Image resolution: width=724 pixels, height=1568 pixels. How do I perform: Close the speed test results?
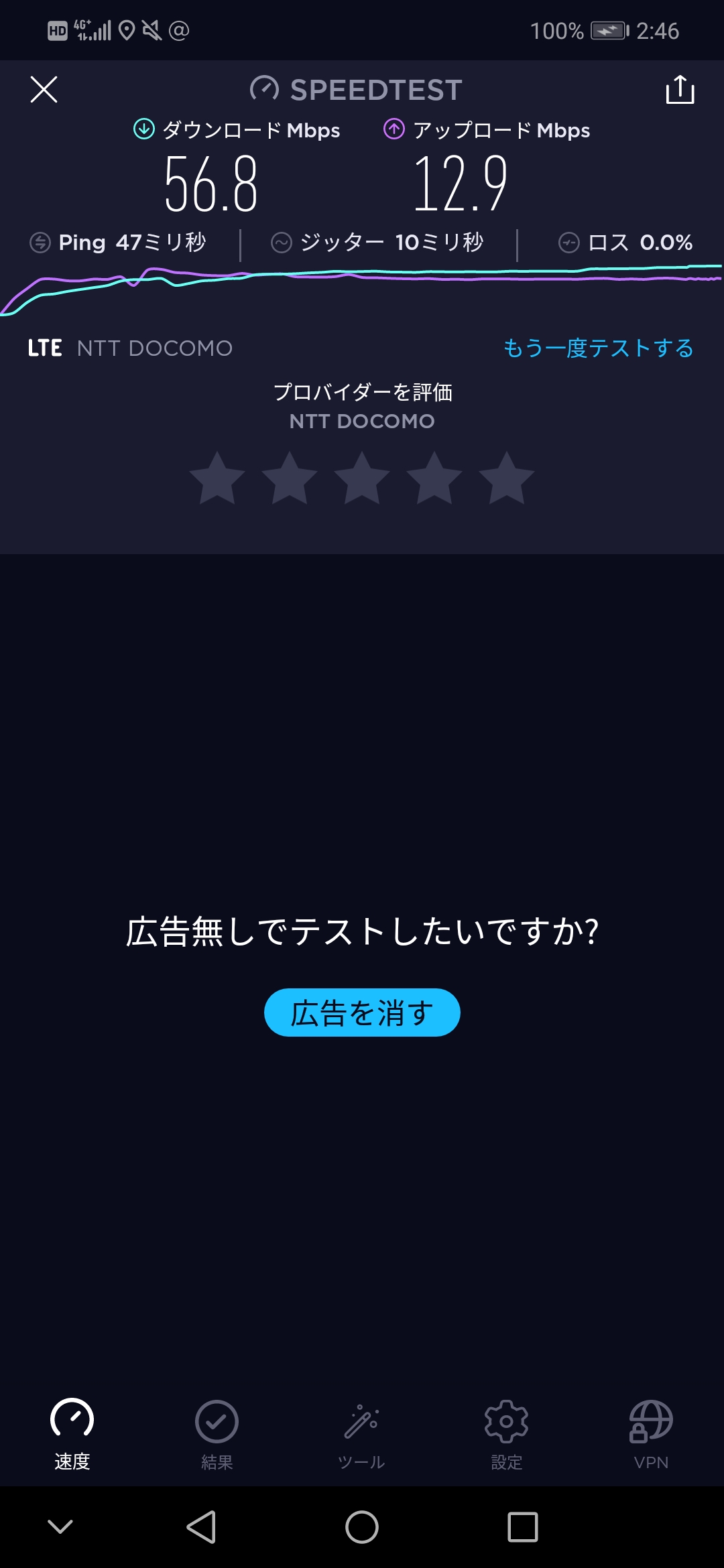tap(44, 89)
